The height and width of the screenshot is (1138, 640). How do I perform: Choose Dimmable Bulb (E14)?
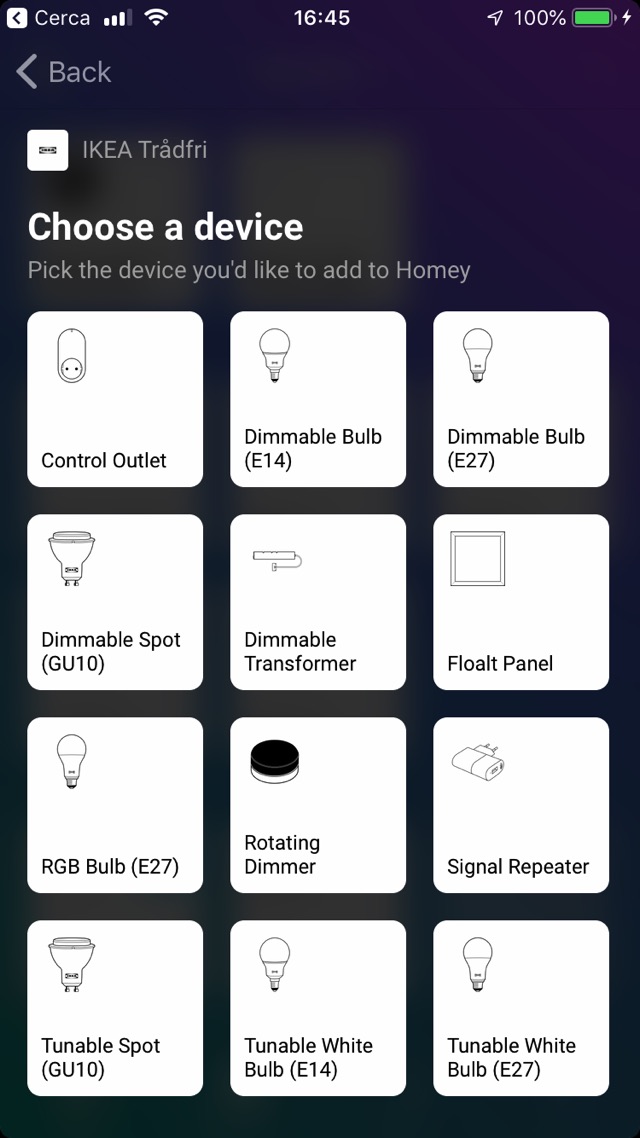pyautogui.click(x=318, y=399)
